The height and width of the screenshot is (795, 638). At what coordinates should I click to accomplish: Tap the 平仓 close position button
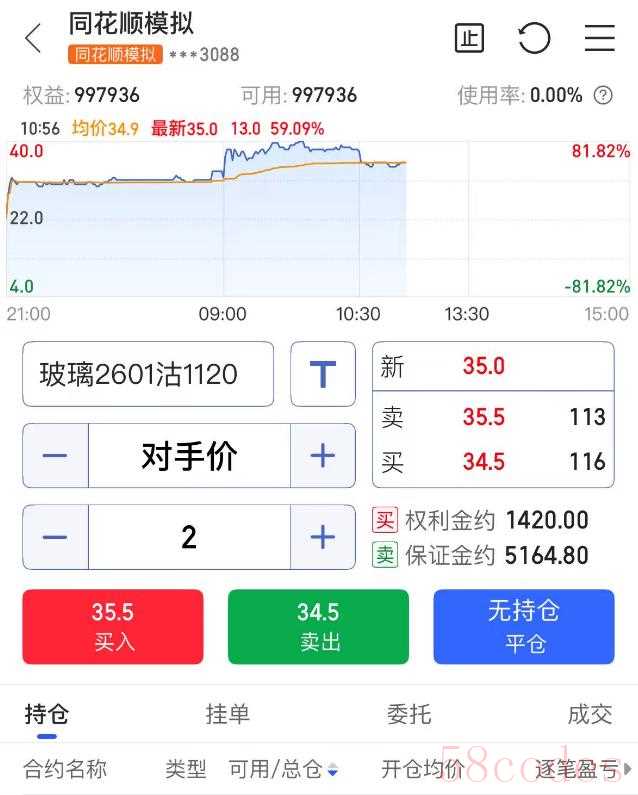(524, 626)
